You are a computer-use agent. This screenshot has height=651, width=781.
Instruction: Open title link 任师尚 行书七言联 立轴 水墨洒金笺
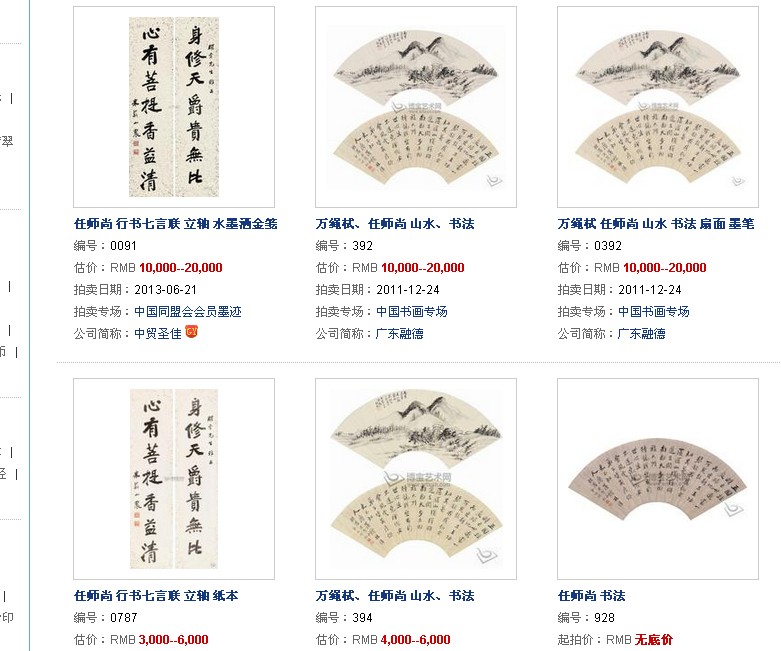point(175,224)
